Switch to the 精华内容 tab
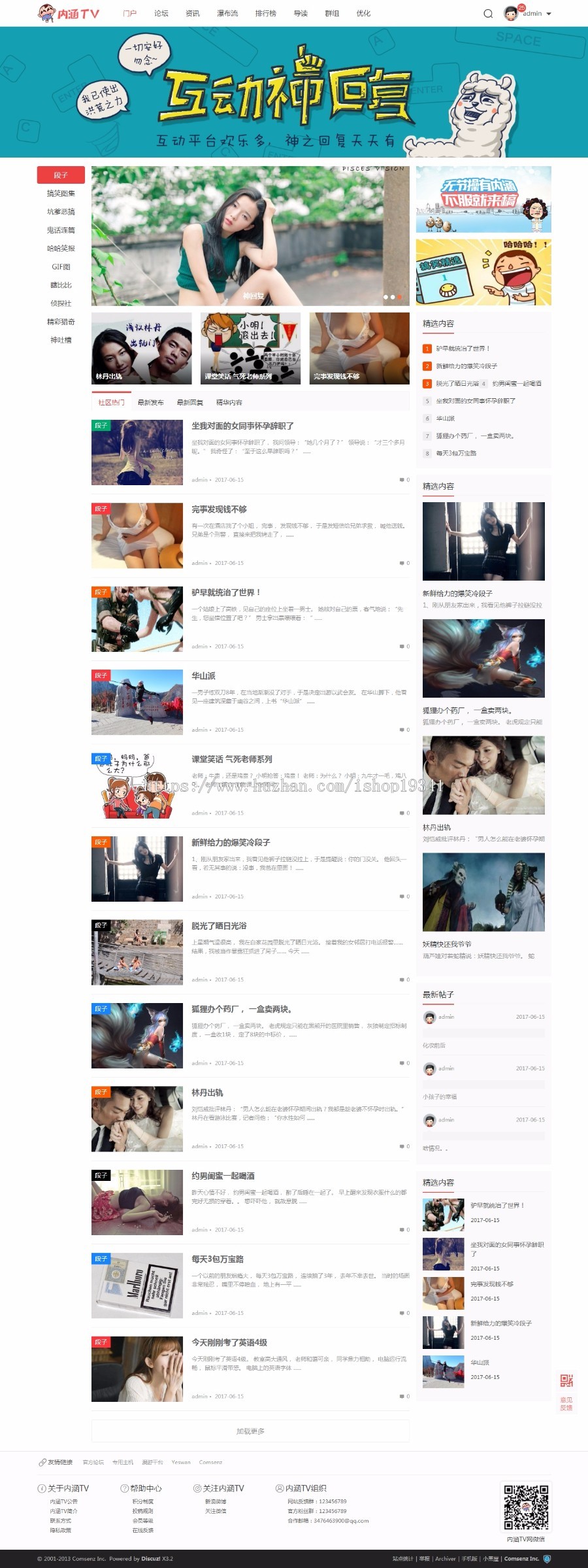588x1568 pixels. (229, 403)
